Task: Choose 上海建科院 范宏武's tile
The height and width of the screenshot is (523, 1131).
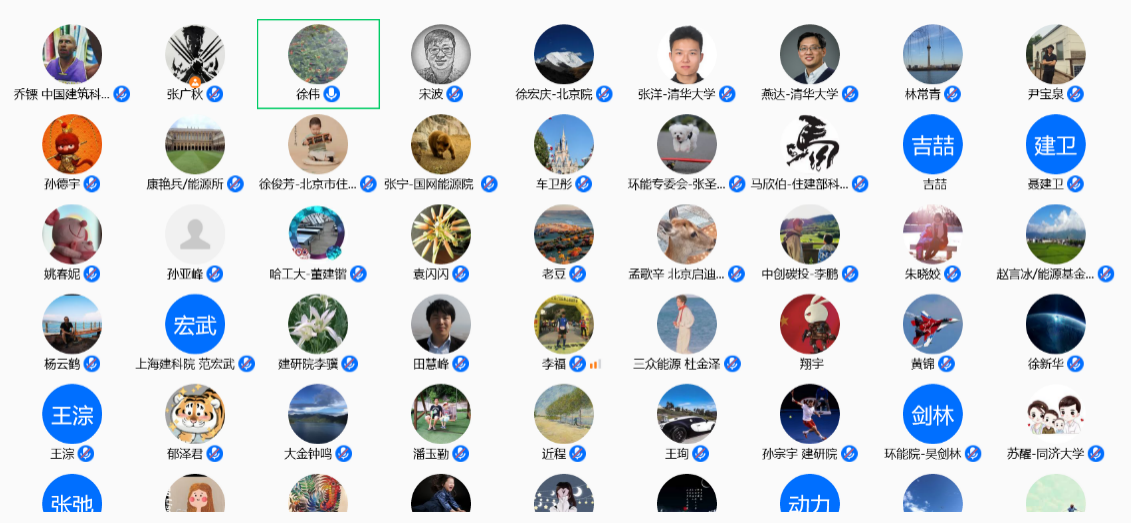Action: coord(195,326)
